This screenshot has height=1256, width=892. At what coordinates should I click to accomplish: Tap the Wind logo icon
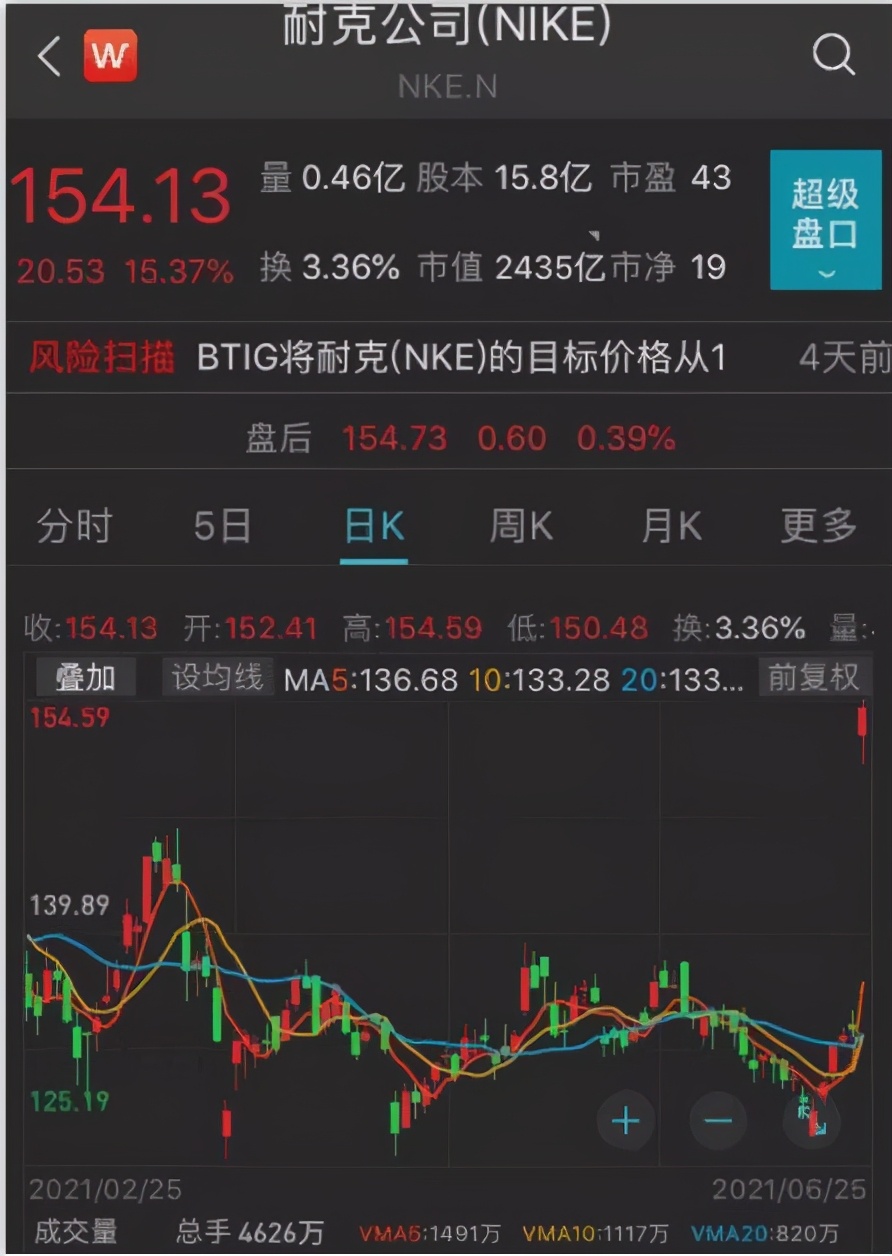point(110,56)
